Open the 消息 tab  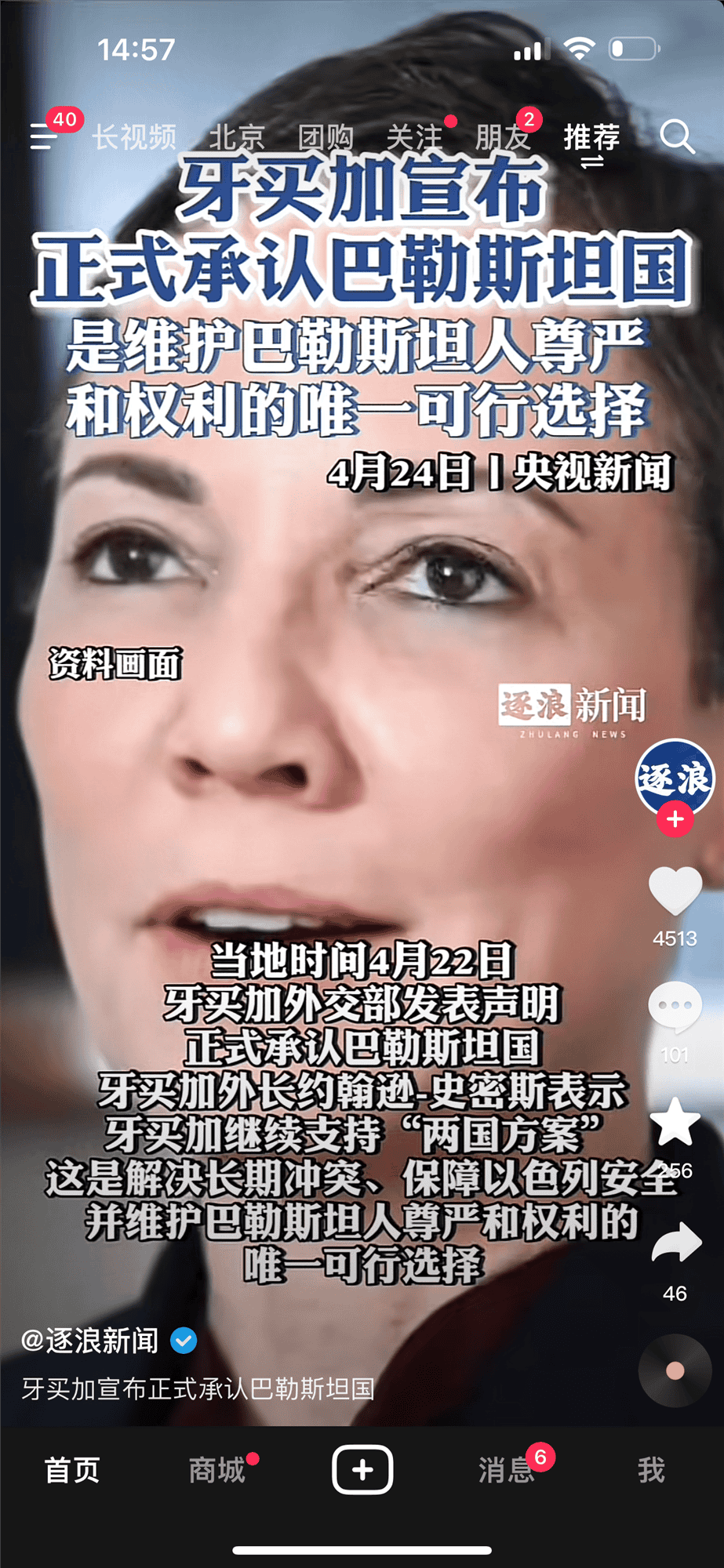[507, 1470]
